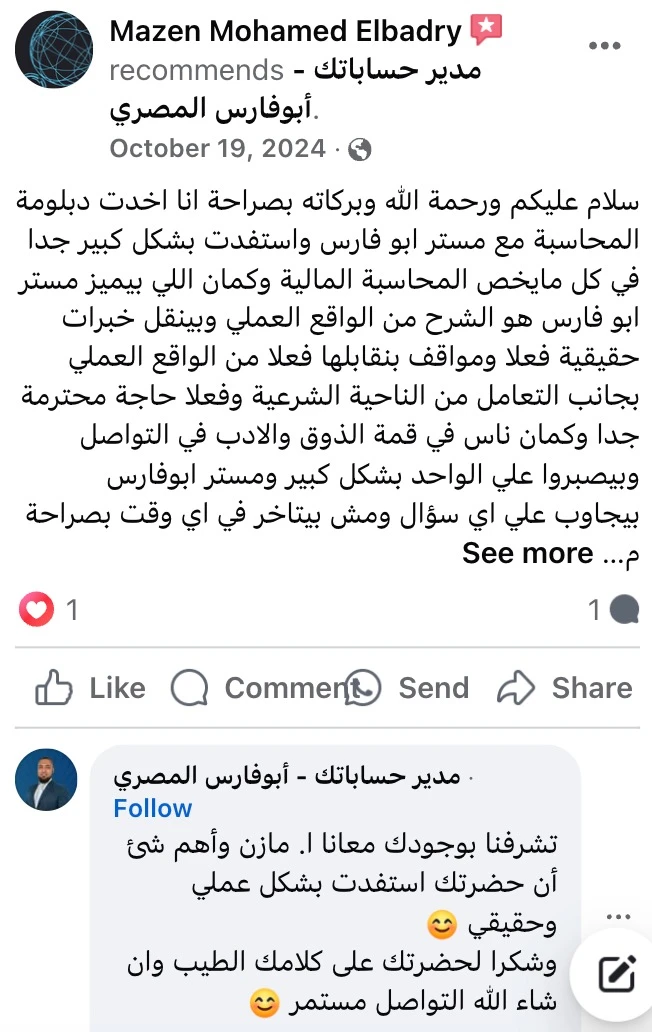Viewport: 652px width, 1032px height.
Task: Open the commenter's profile photo
Action: 46,779
